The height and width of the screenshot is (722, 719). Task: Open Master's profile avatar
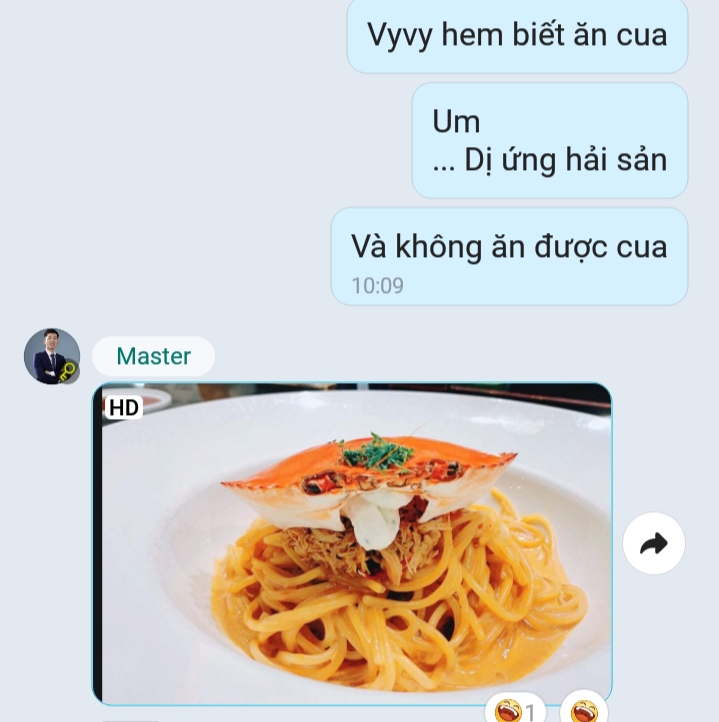point(52,356)
